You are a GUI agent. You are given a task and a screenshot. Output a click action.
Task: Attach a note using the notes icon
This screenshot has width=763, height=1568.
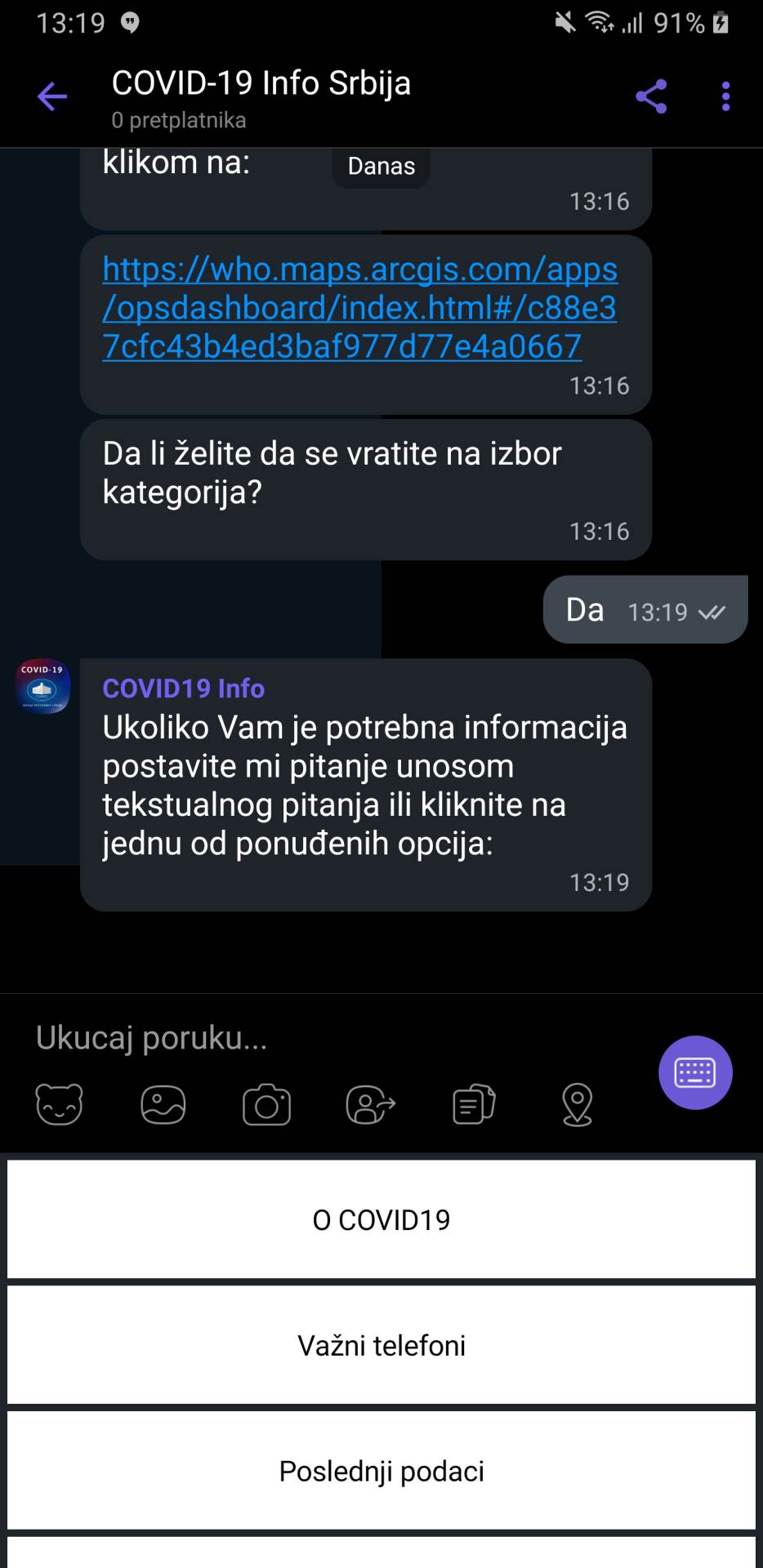point(474,1105)
